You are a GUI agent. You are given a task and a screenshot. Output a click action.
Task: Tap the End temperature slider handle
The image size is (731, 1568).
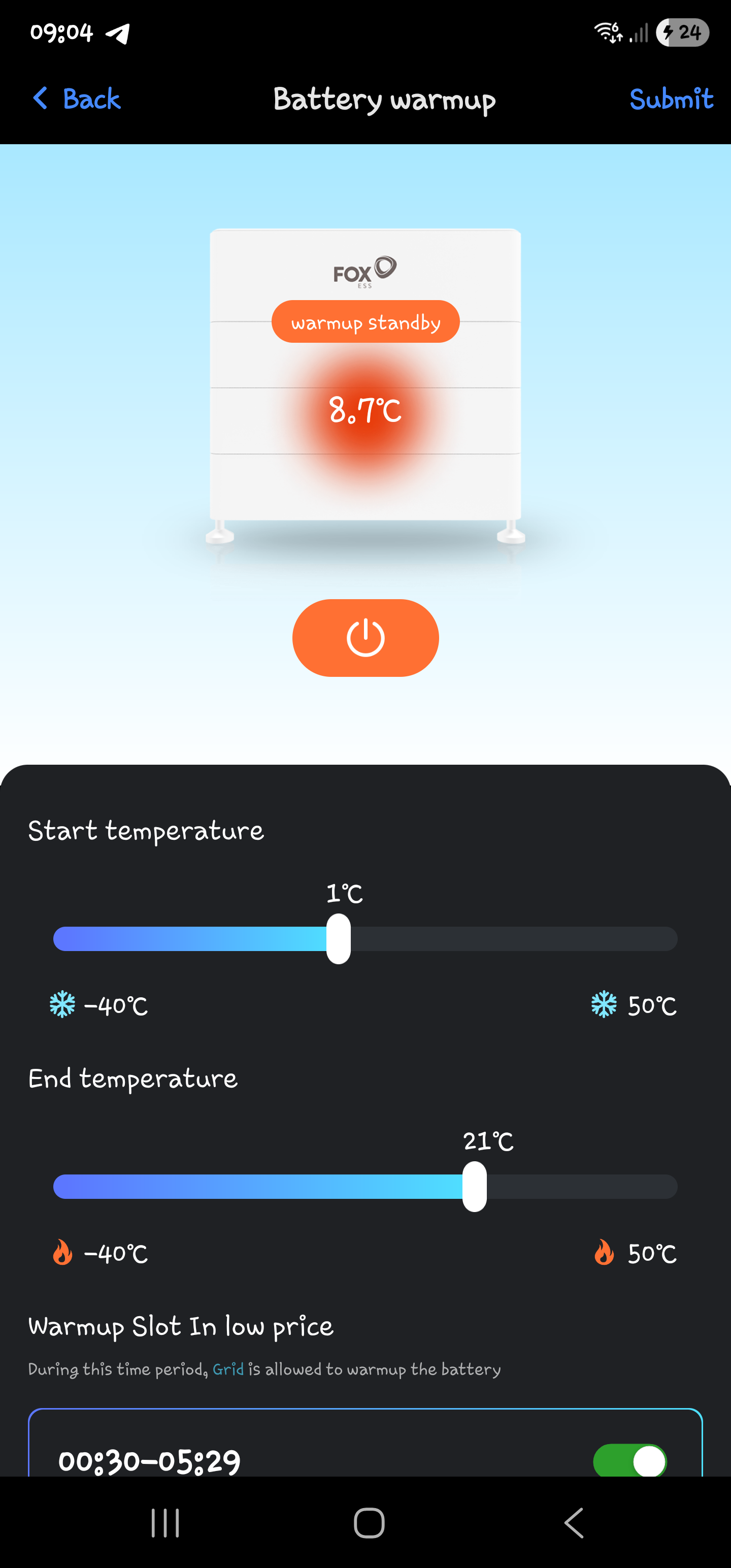474,1186
